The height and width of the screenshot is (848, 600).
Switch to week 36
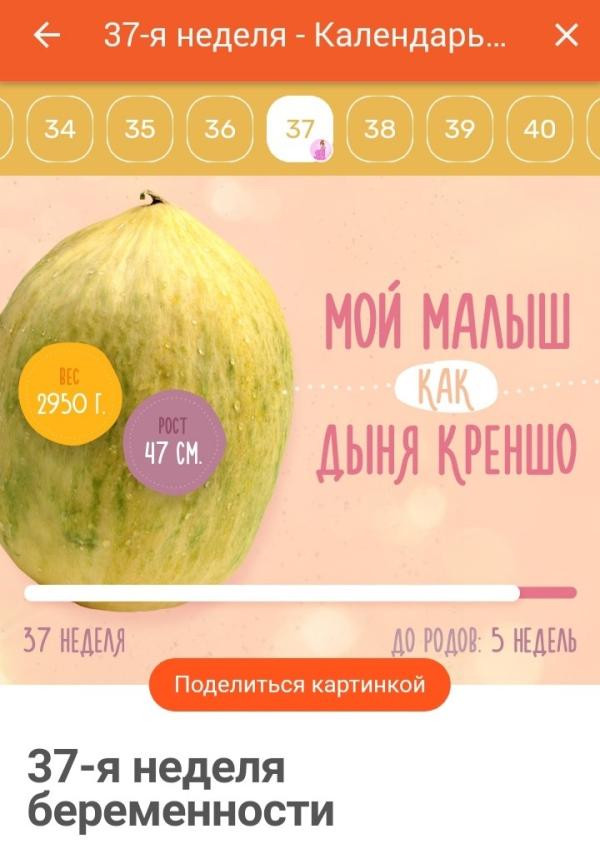coord(220,129)
